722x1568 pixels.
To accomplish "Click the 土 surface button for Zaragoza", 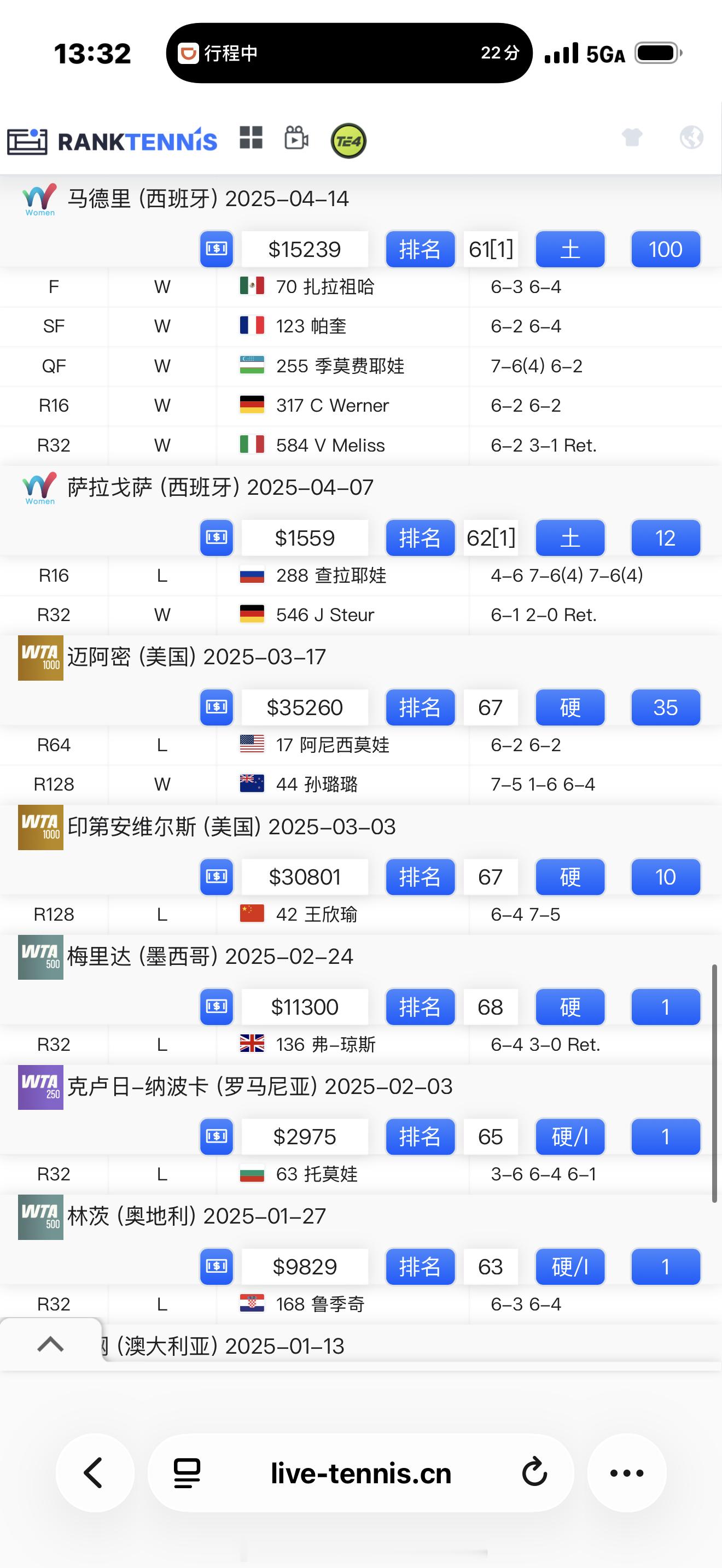I will coord(569,537).
